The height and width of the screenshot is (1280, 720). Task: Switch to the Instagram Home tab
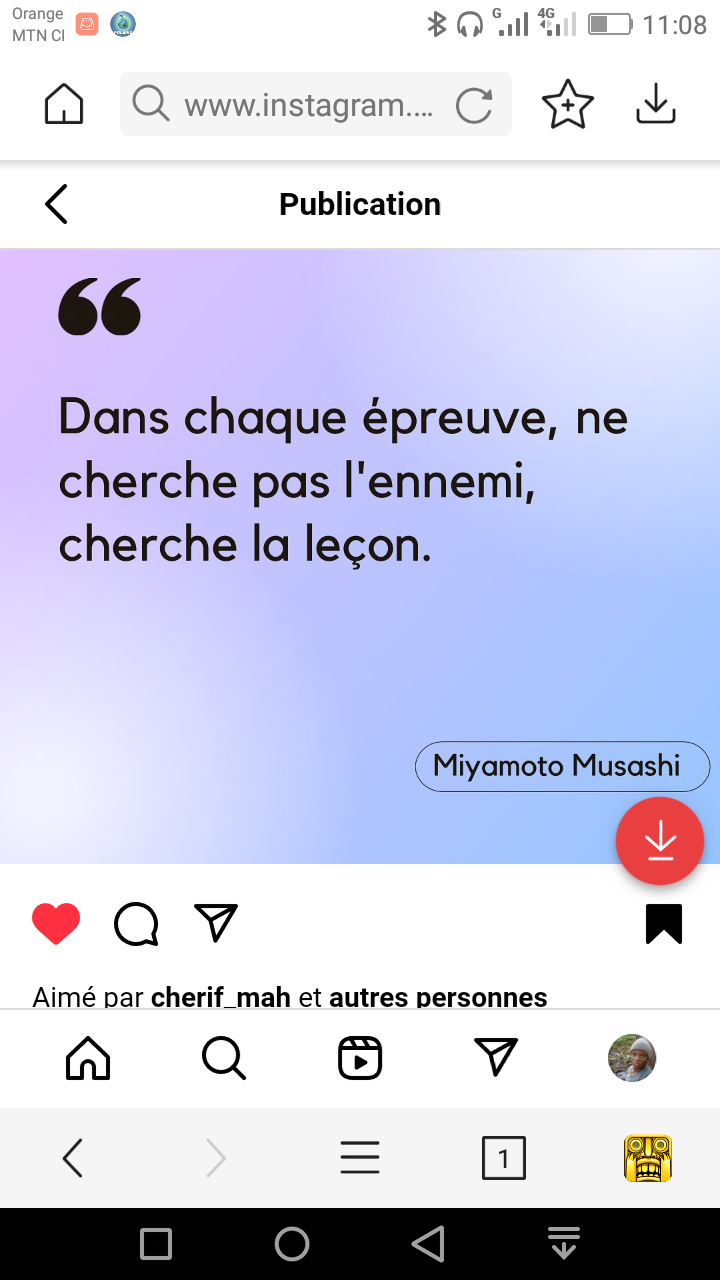[x=88, y=1058]
